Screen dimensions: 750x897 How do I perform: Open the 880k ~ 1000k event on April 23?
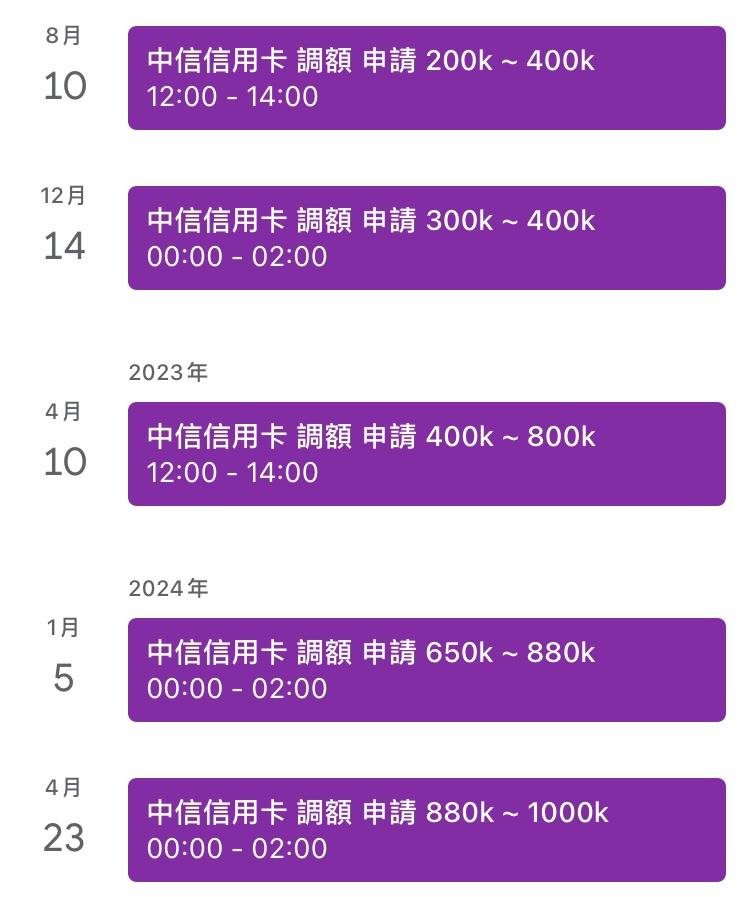pyautogui.click(x=426, y=830)
